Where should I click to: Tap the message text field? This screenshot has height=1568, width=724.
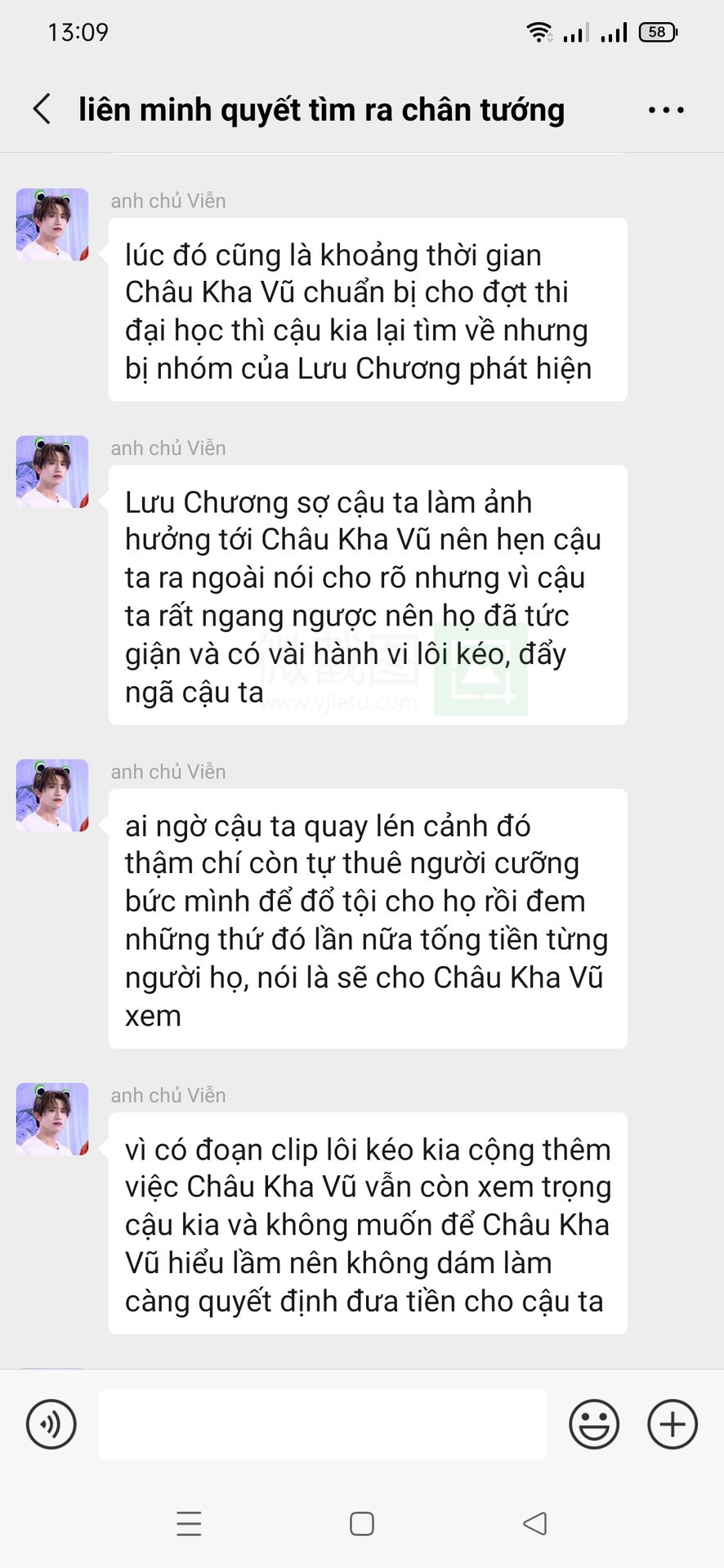click(x=322, y=1424)
